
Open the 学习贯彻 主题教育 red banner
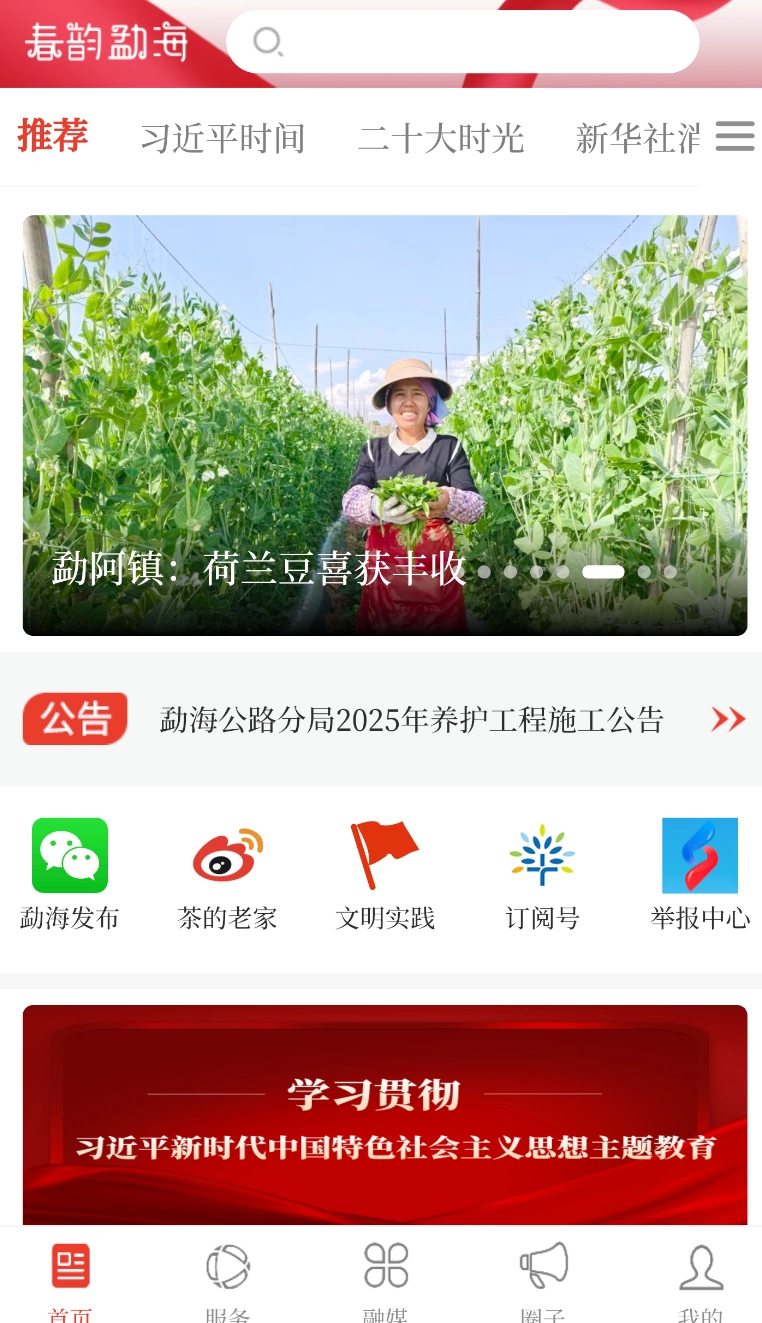(385, 1115)
